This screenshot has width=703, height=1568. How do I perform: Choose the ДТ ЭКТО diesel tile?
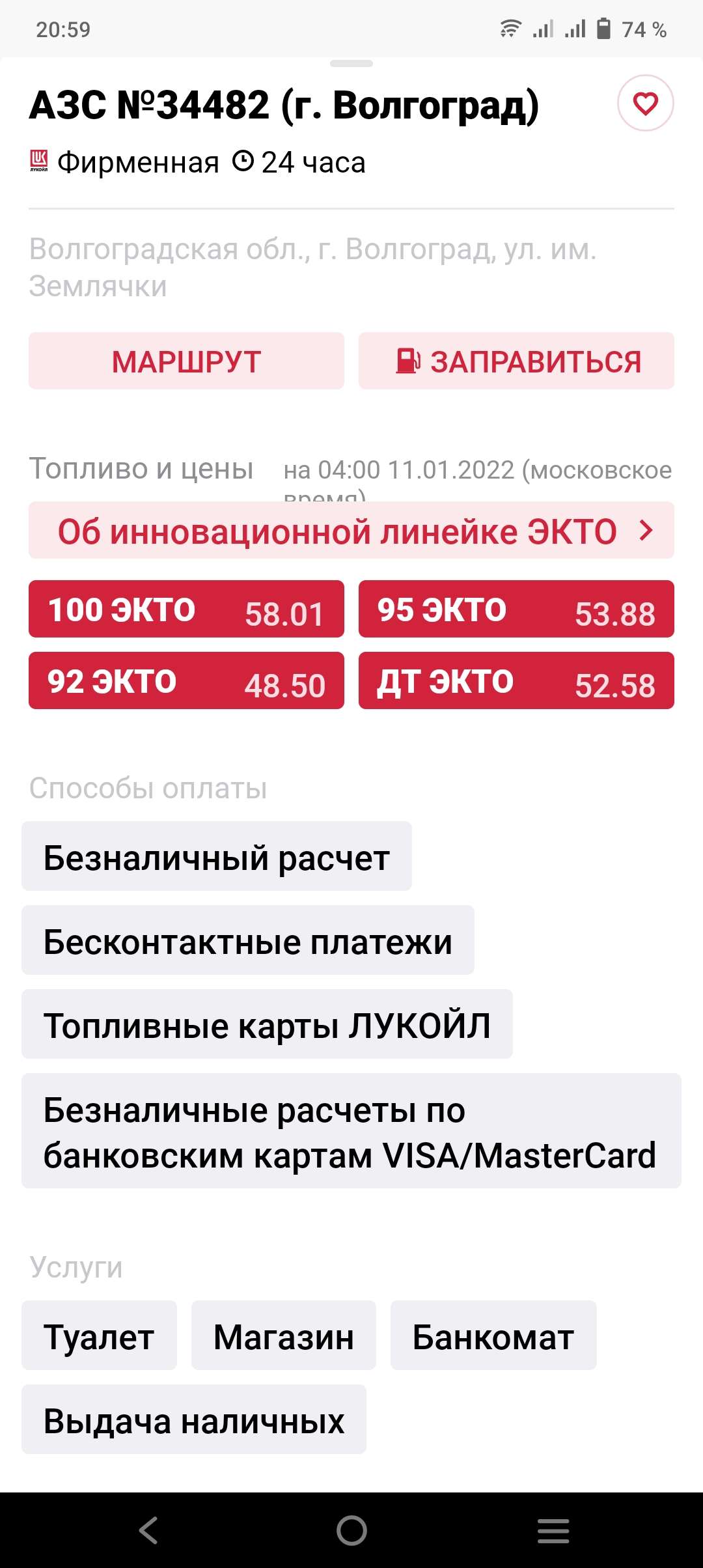(x=516, y=681)
